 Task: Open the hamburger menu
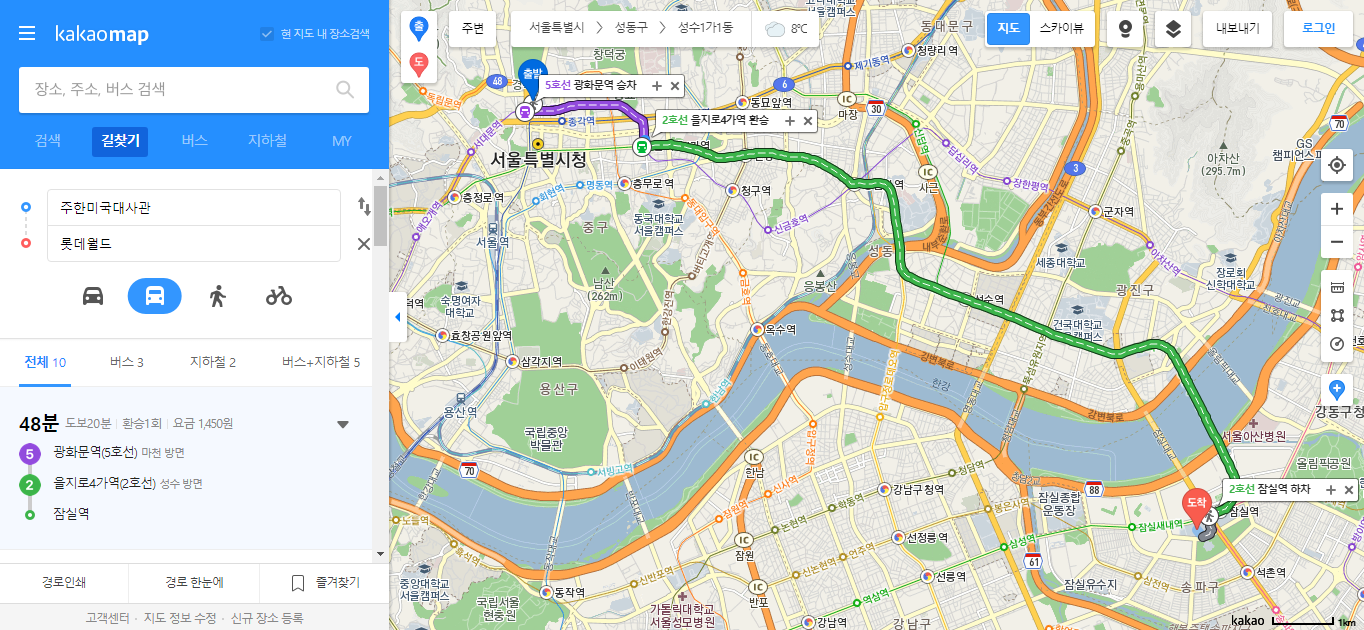coord(27,33)
